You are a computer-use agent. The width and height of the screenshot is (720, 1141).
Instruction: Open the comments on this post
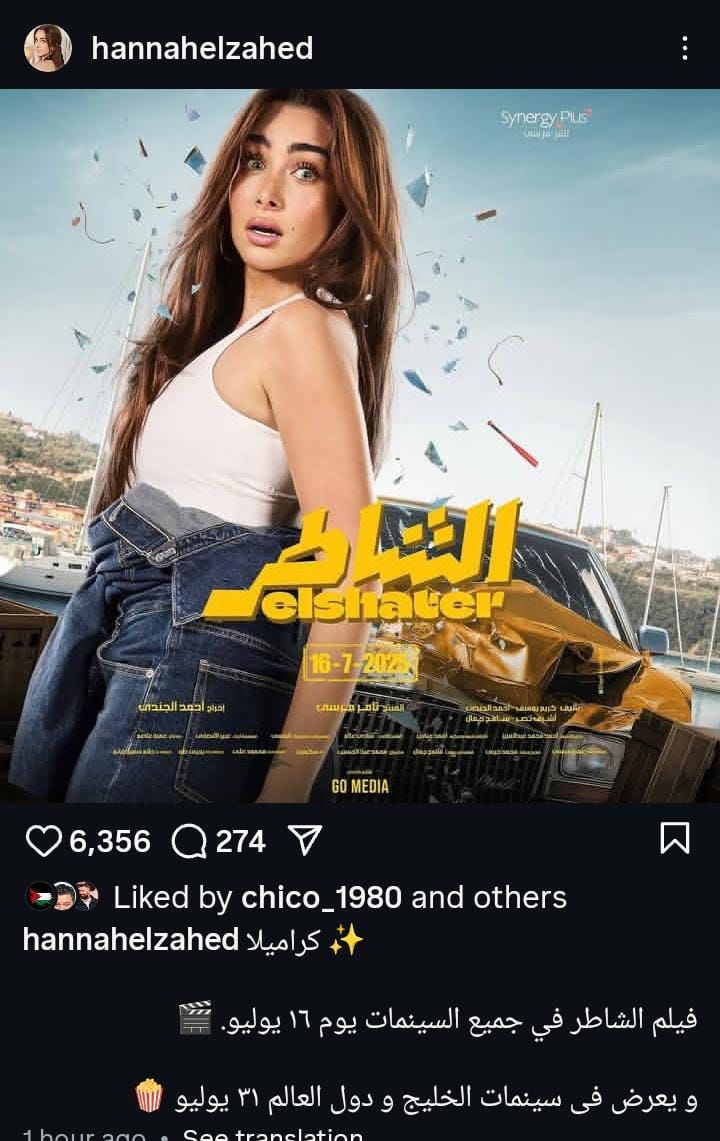pos(190,841)
